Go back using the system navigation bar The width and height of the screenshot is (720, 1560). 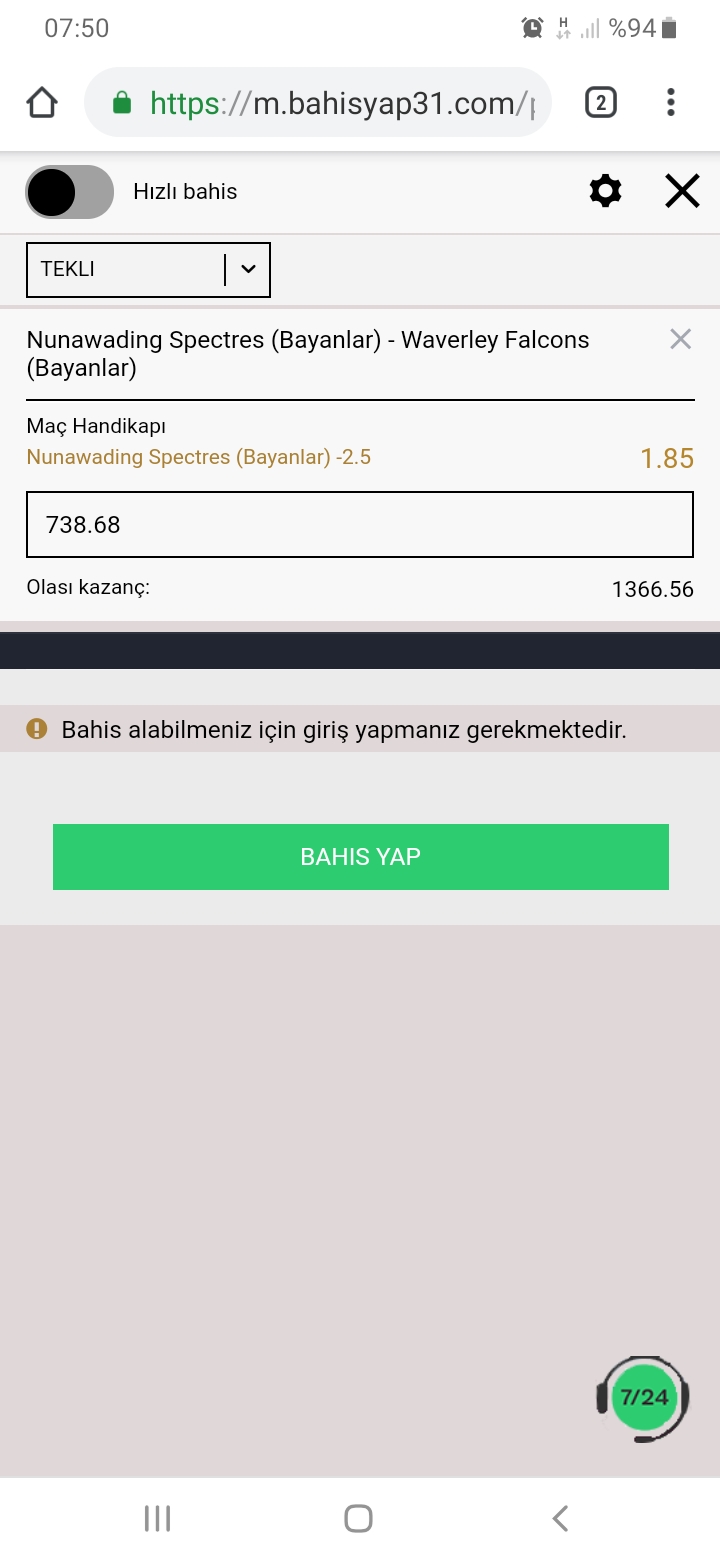(x=560, y=1518)
